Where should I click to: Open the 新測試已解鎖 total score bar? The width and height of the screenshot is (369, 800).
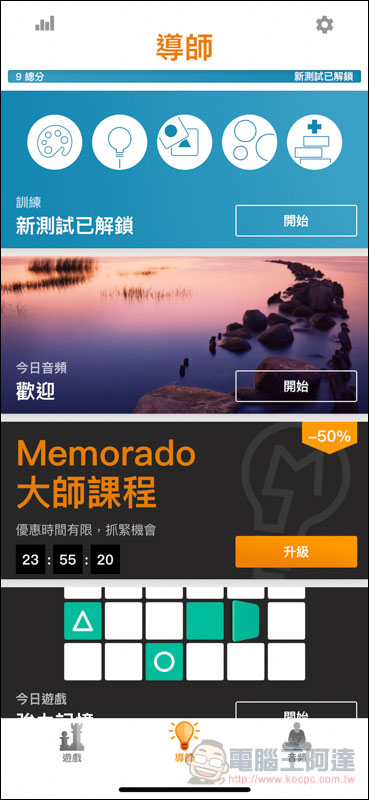184,77
